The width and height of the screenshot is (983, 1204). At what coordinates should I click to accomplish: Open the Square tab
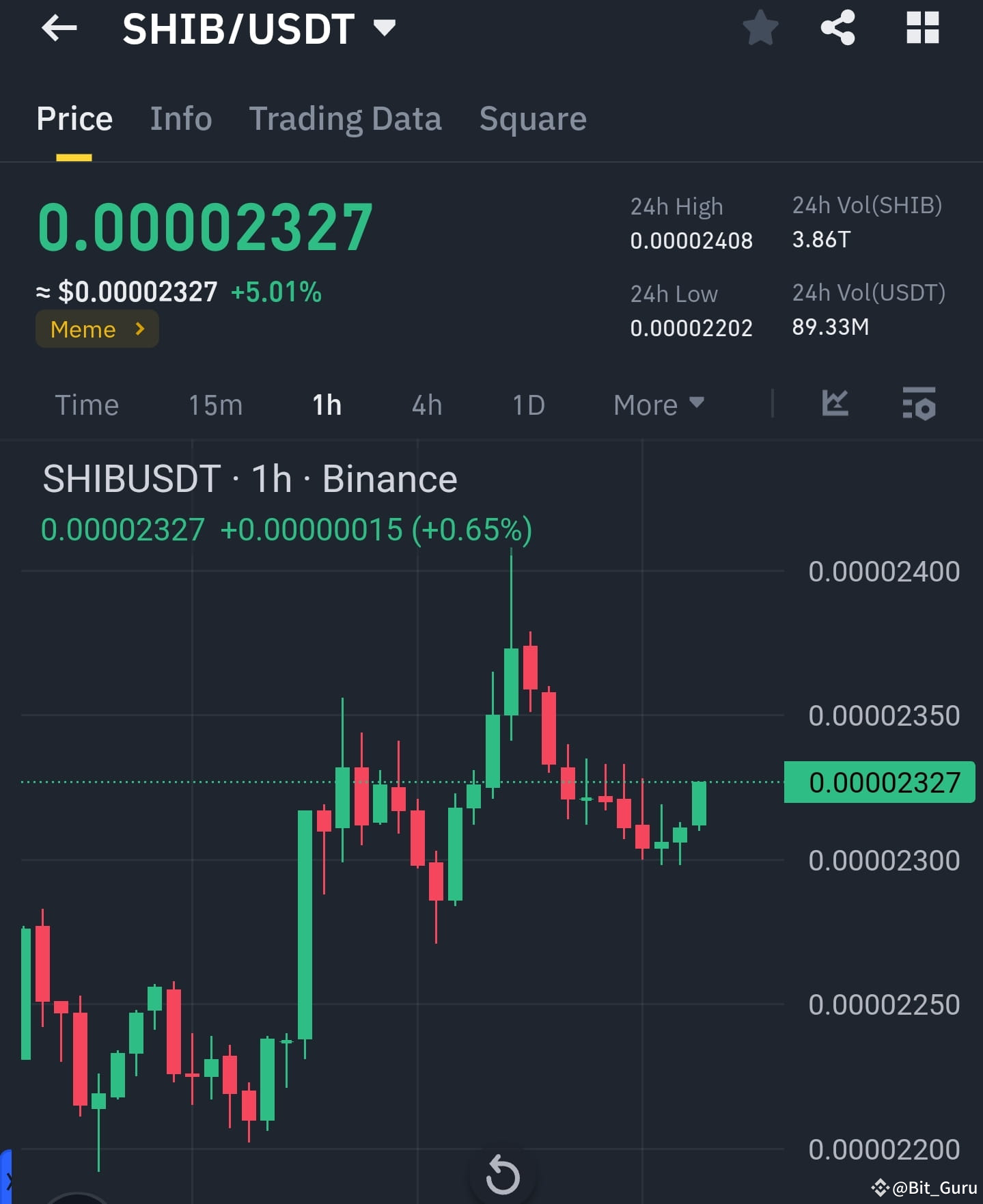532,118
